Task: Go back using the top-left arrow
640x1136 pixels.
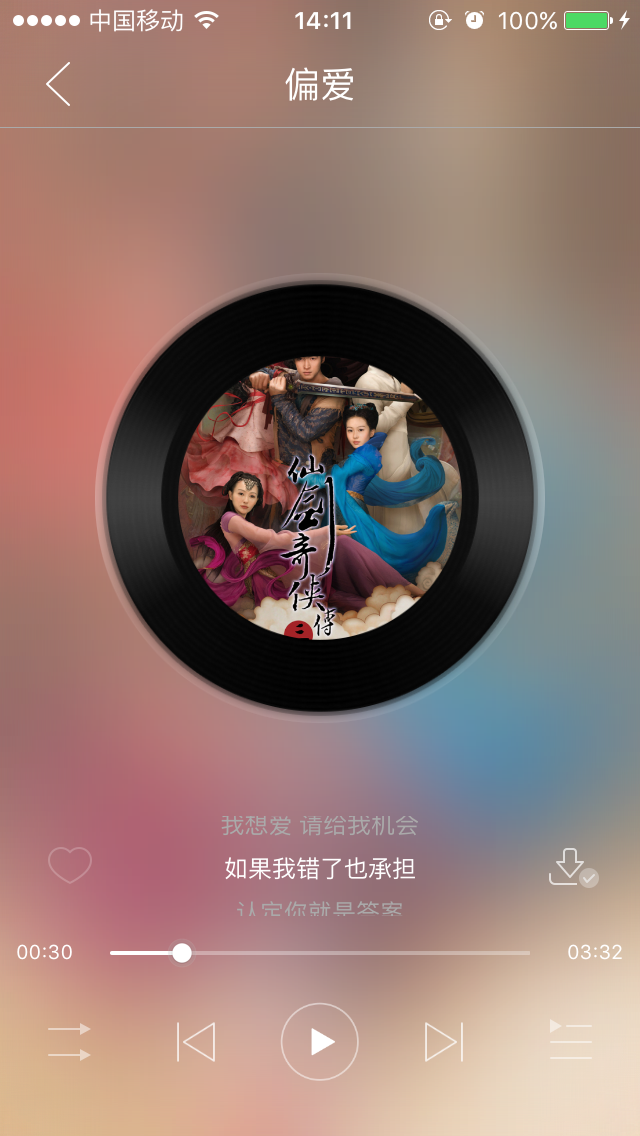Action: pos(58,84)
